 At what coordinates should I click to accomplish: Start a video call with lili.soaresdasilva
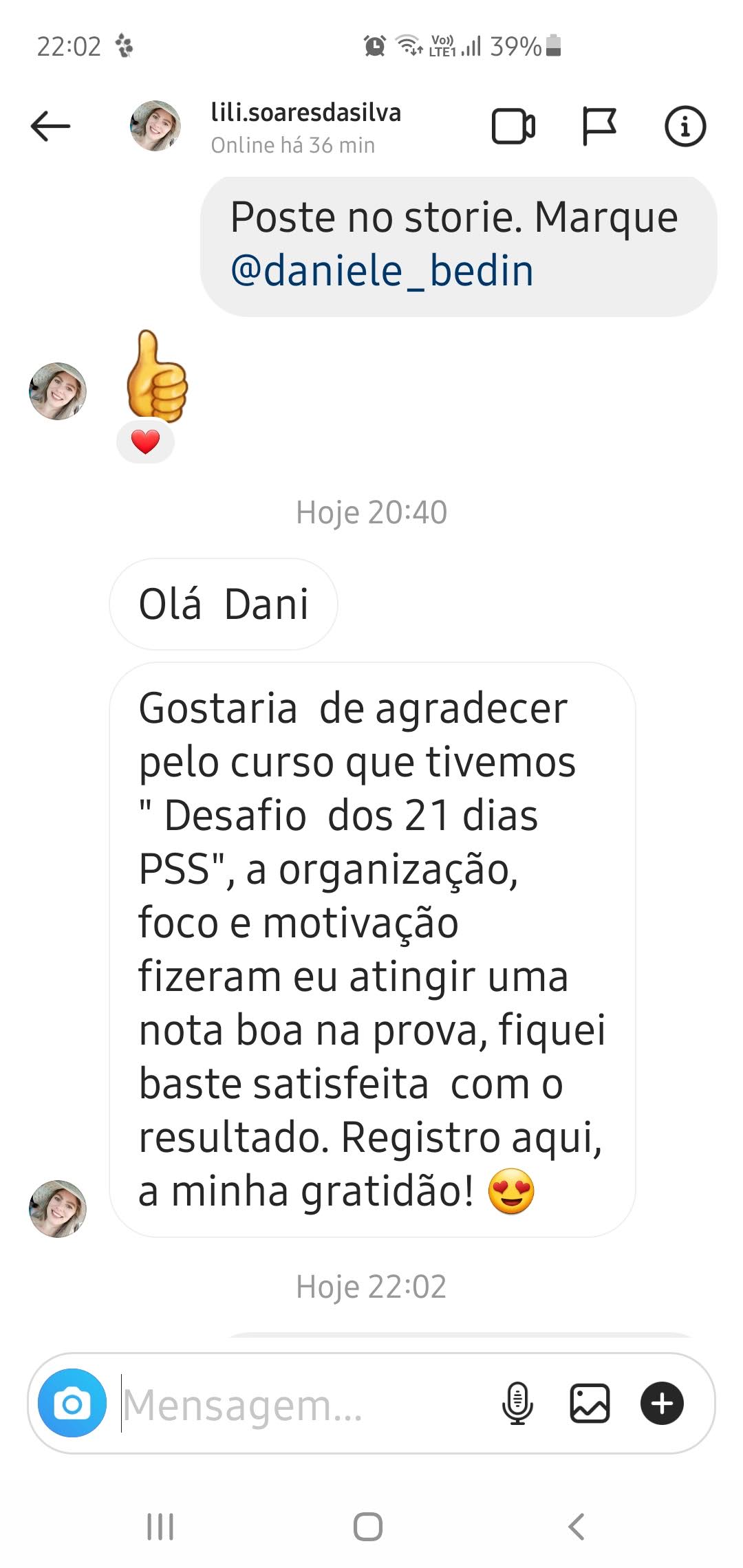[x=513, y=127]
